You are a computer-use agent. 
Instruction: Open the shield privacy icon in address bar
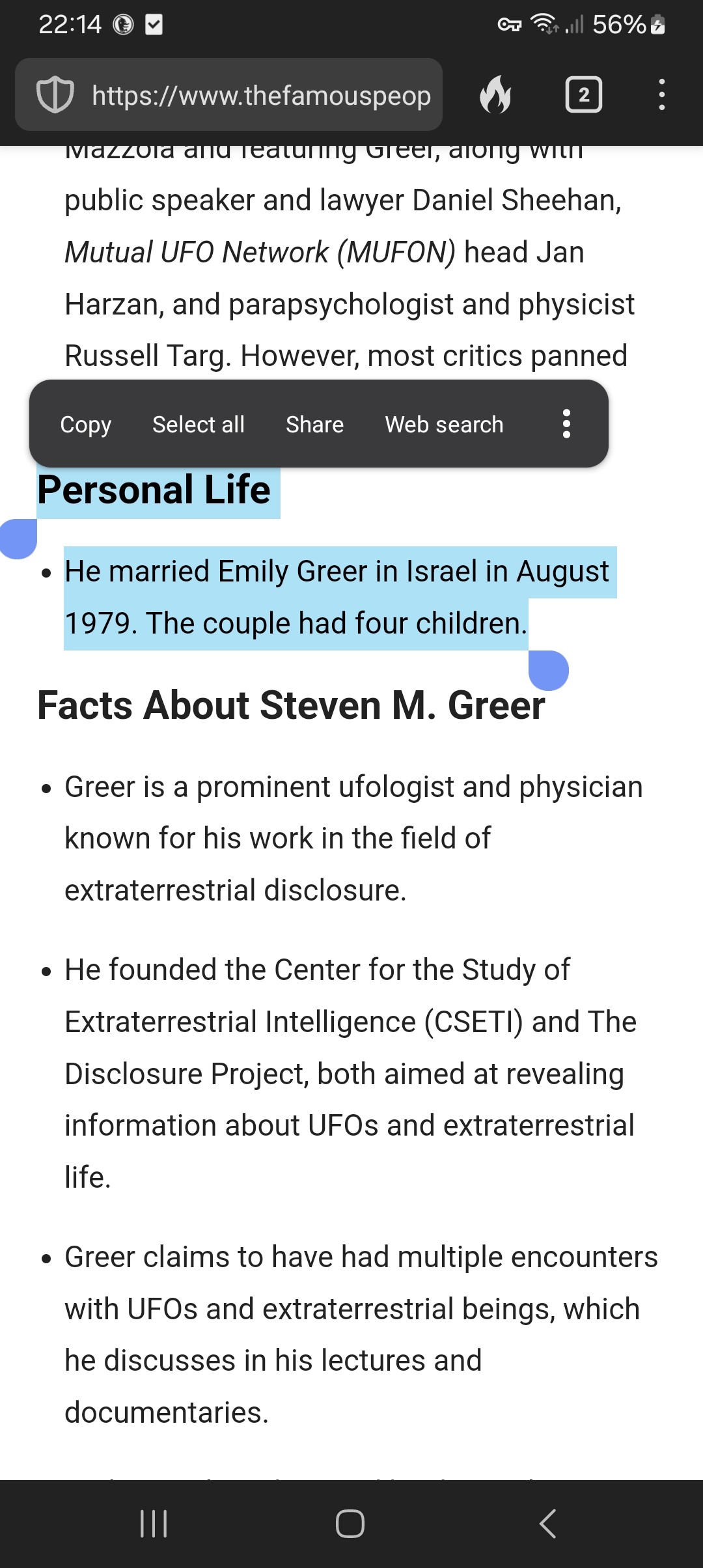pos(55,95)
